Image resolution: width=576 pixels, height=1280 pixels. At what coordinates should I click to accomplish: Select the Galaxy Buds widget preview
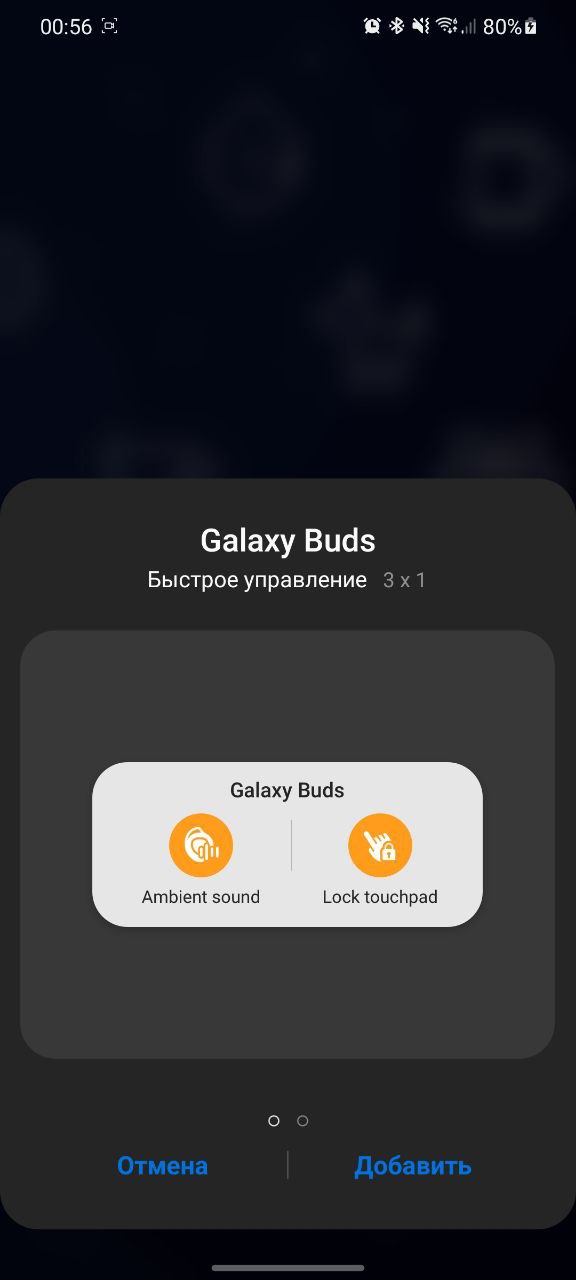tap(287, 844)
